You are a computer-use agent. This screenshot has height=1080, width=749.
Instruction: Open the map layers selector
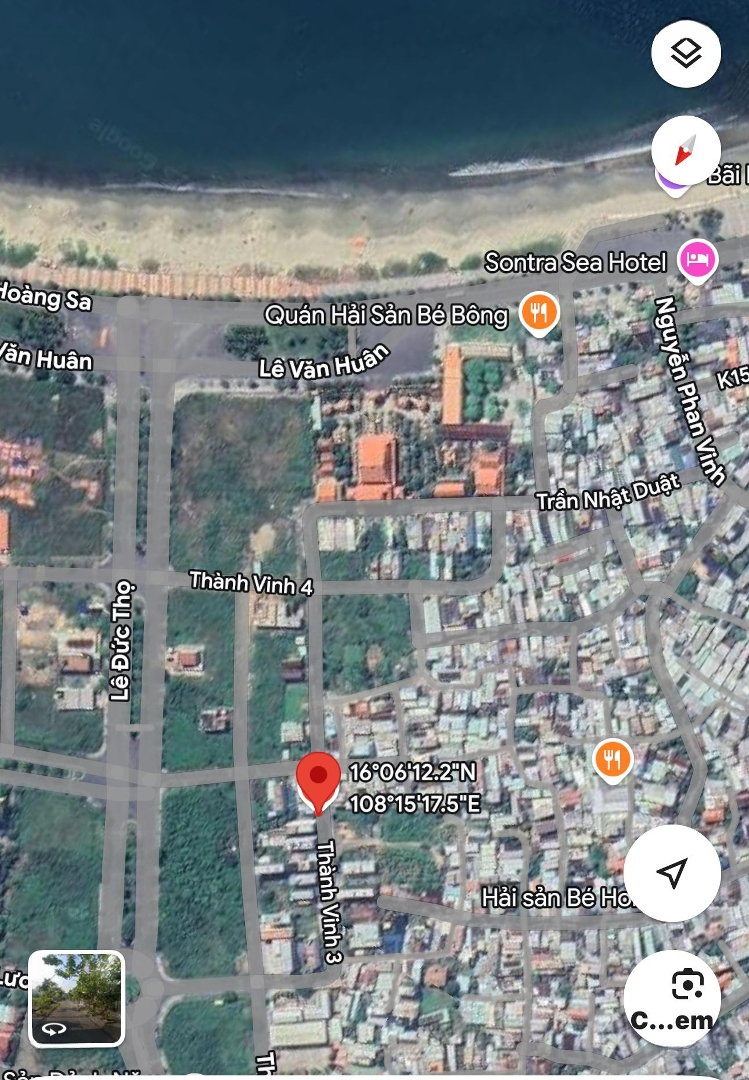tap(686, 53)
